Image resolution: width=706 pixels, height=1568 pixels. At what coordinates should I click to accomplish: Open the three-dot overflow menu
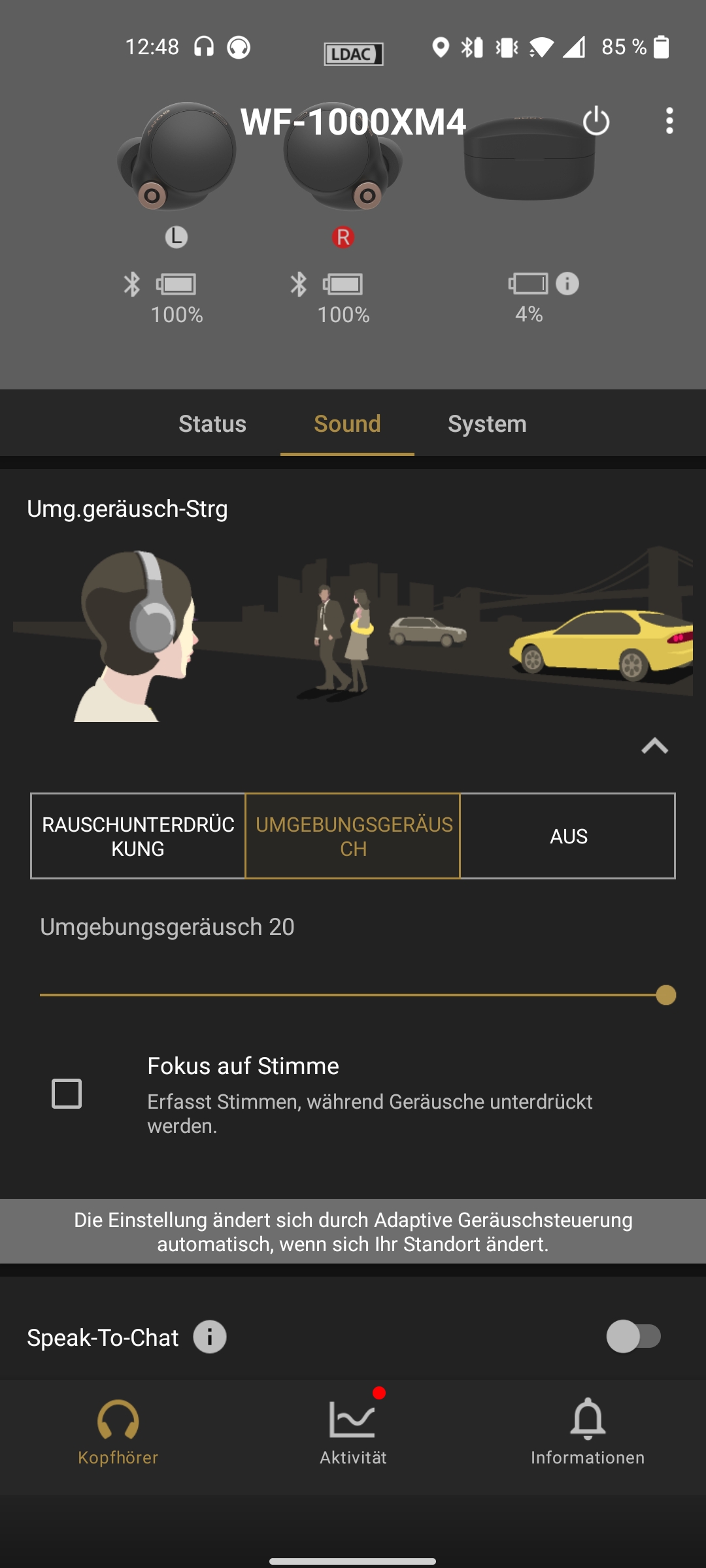[669, 122]
